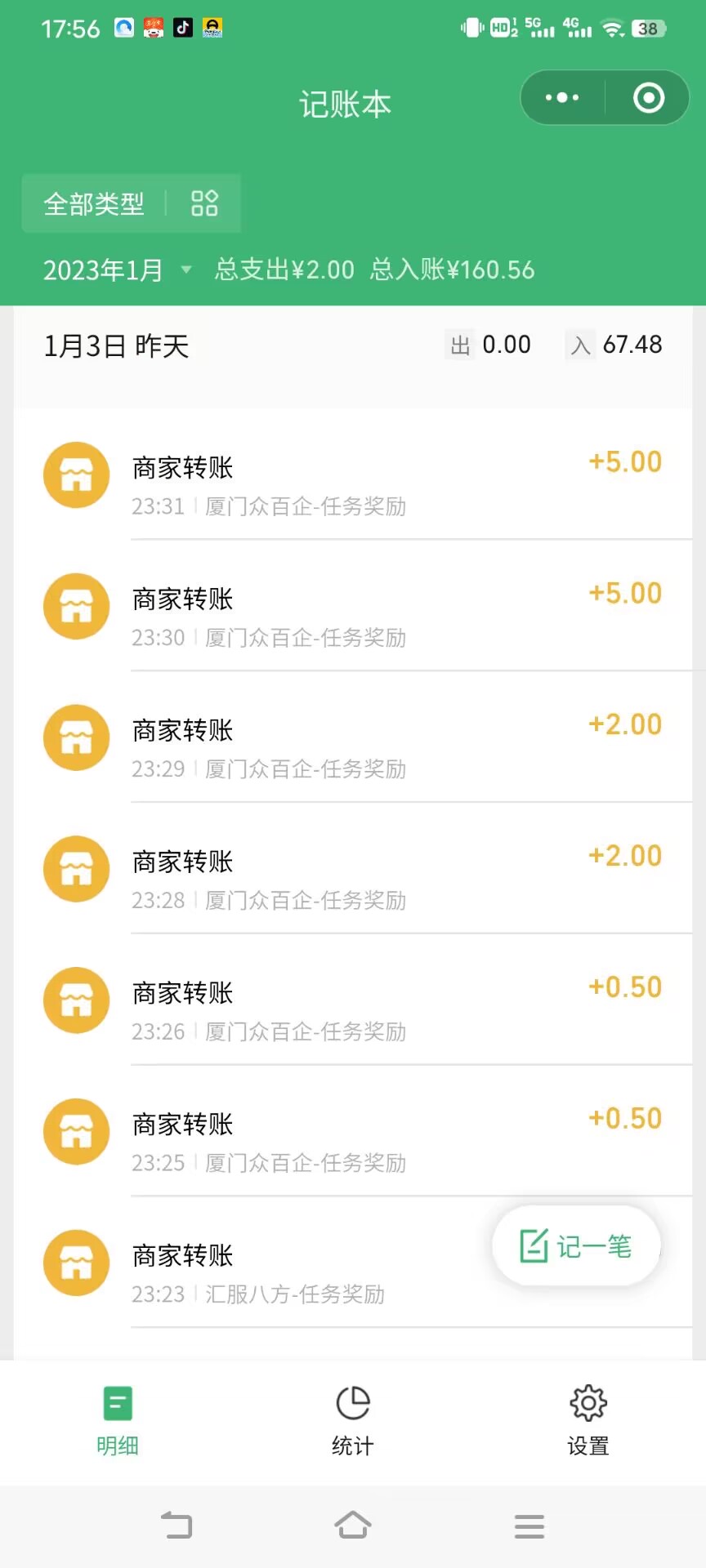
Task: View the 23:28 商家转账 entry
Action: [x=353, y=877]
